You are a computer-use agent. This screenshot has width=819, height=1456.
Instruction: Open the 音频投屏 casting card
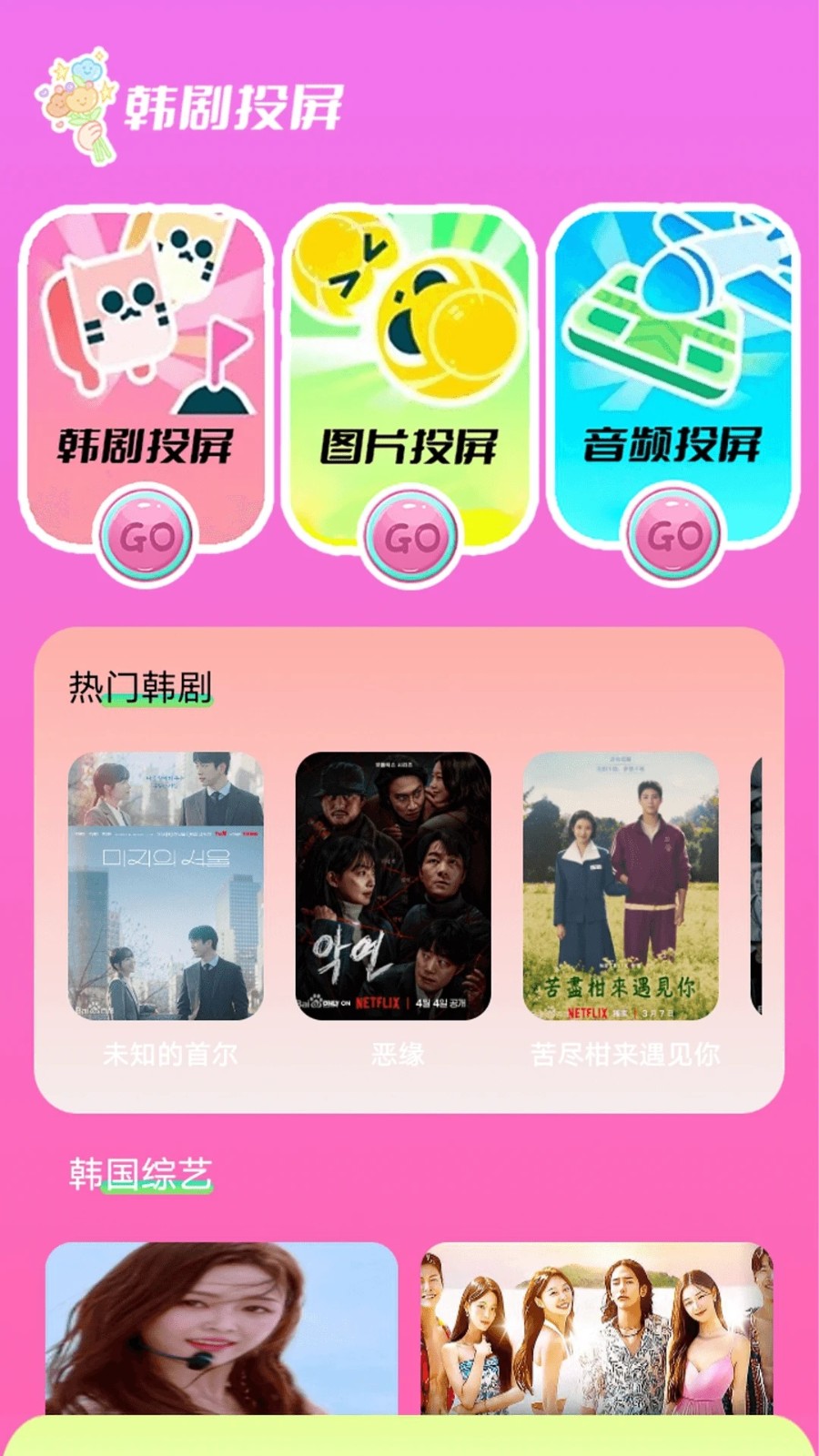pyautogui.click(x=678, y=391)
